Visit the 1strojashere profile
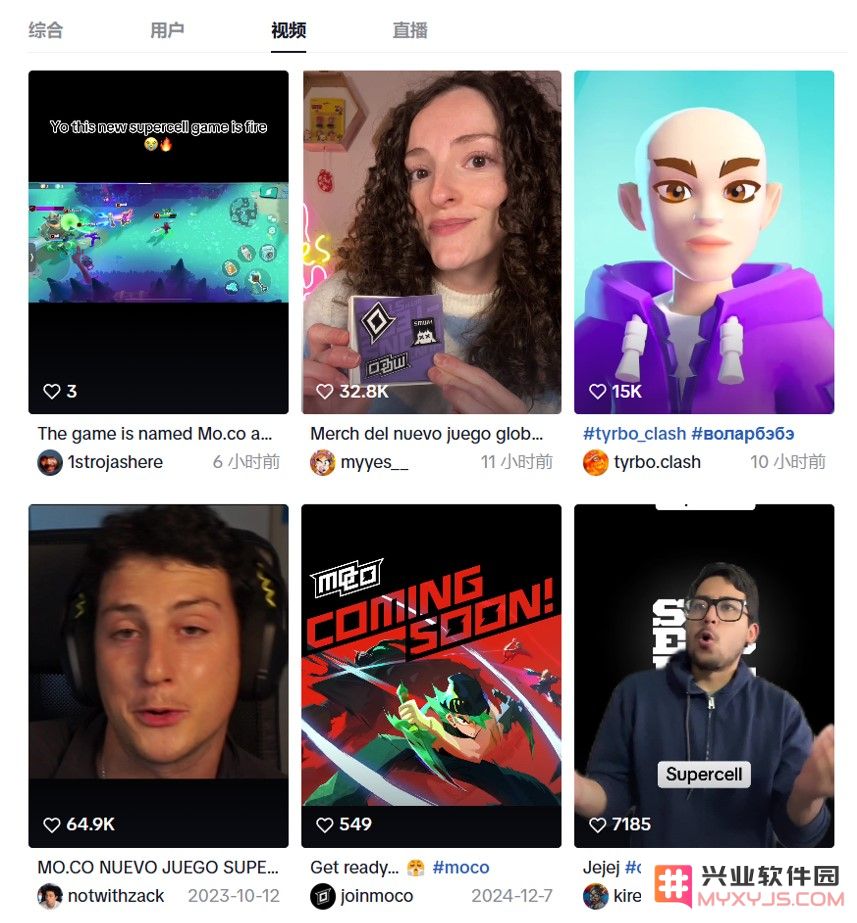 [x=114, y=462]
